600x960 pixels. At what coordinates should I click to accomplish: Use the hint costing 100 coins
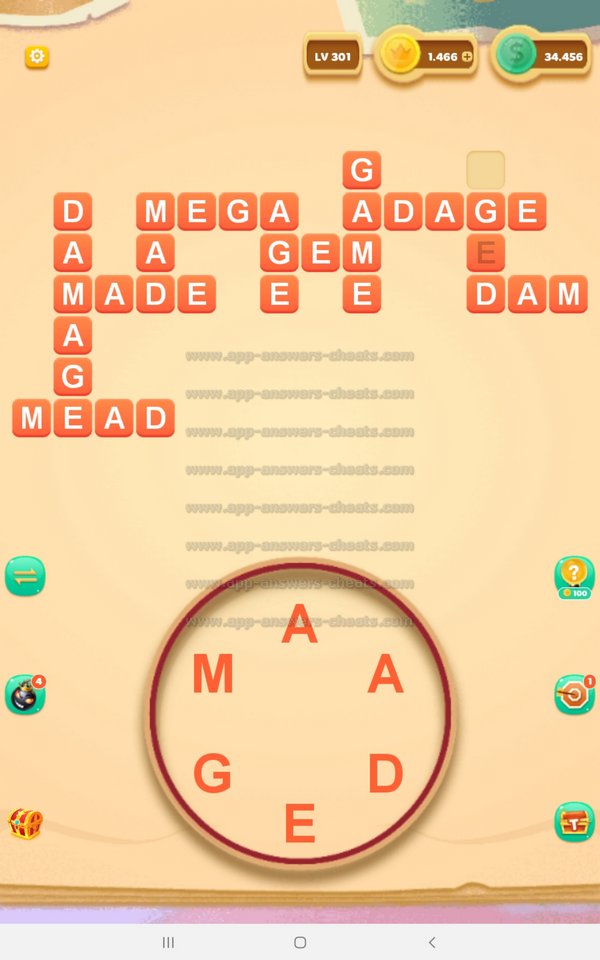click(x=574, y=577)
